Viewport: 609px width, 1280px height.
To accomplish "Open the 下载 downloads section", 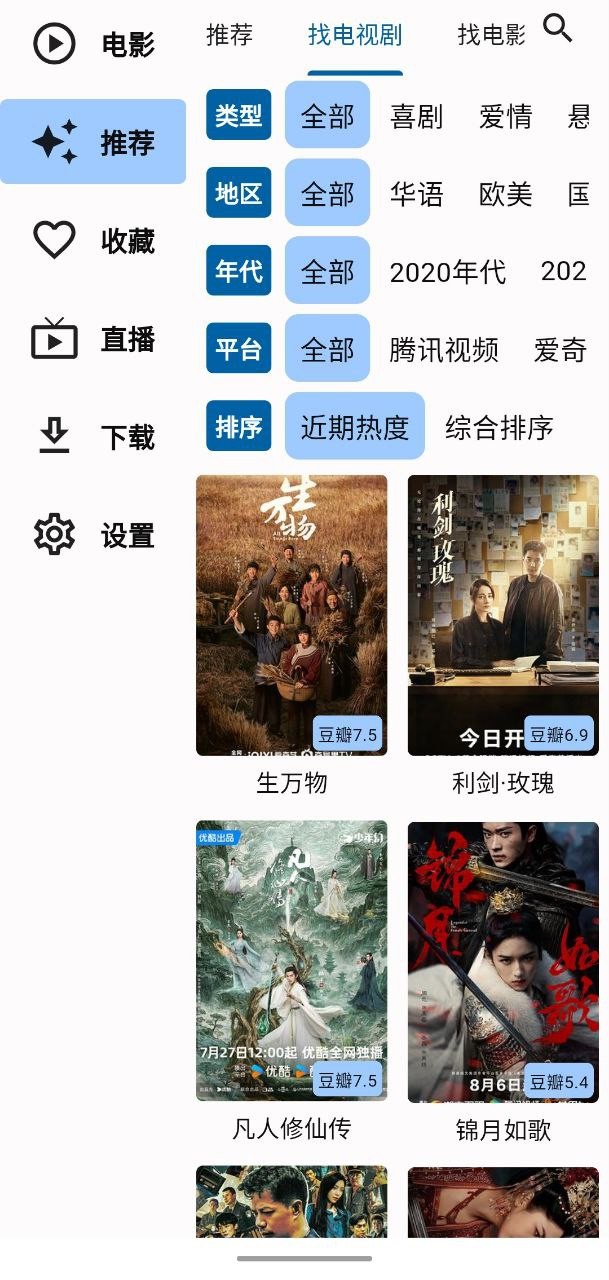I will [x=93, y=437].
